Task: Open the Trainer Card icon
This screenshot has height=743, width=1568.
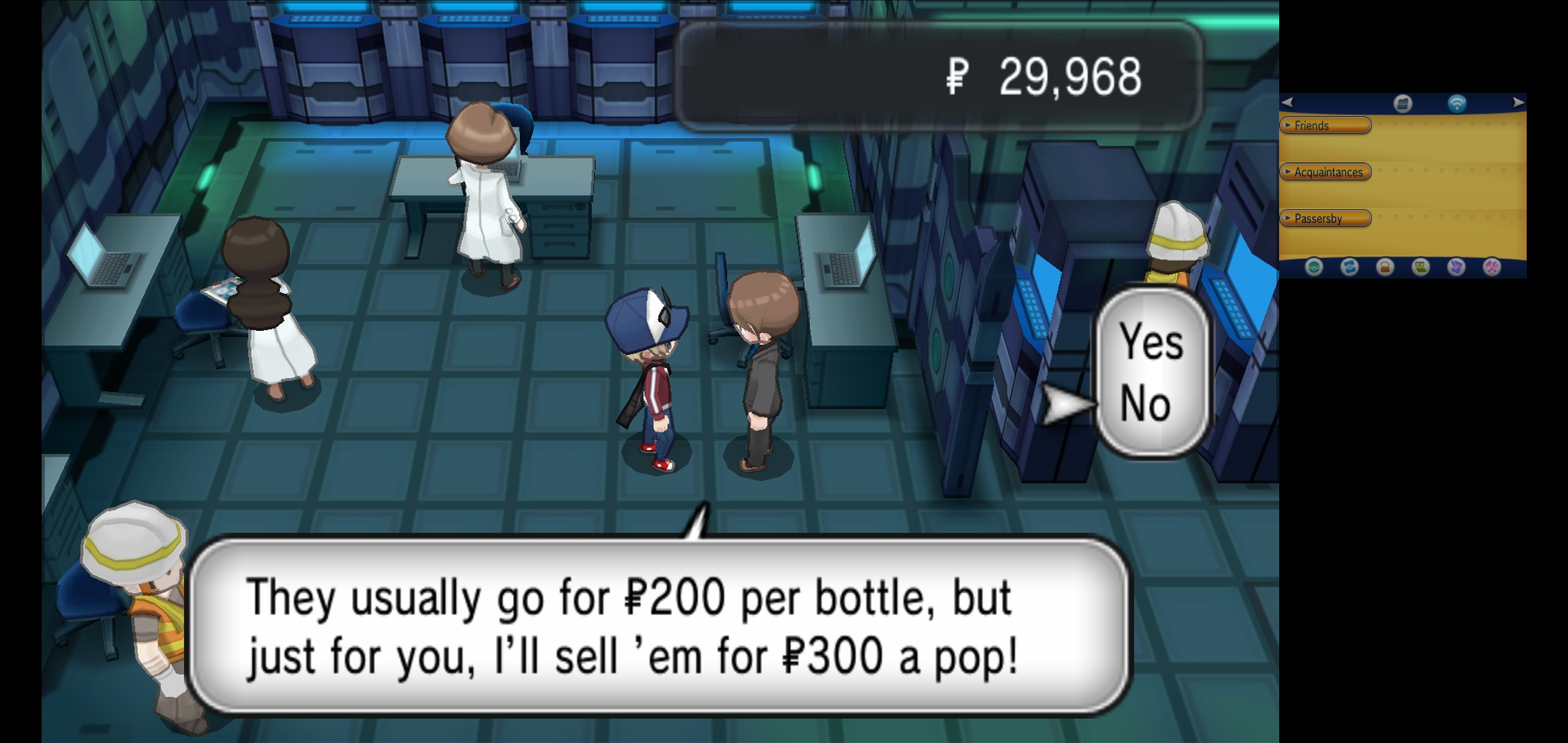Action: pos(1421,267)
